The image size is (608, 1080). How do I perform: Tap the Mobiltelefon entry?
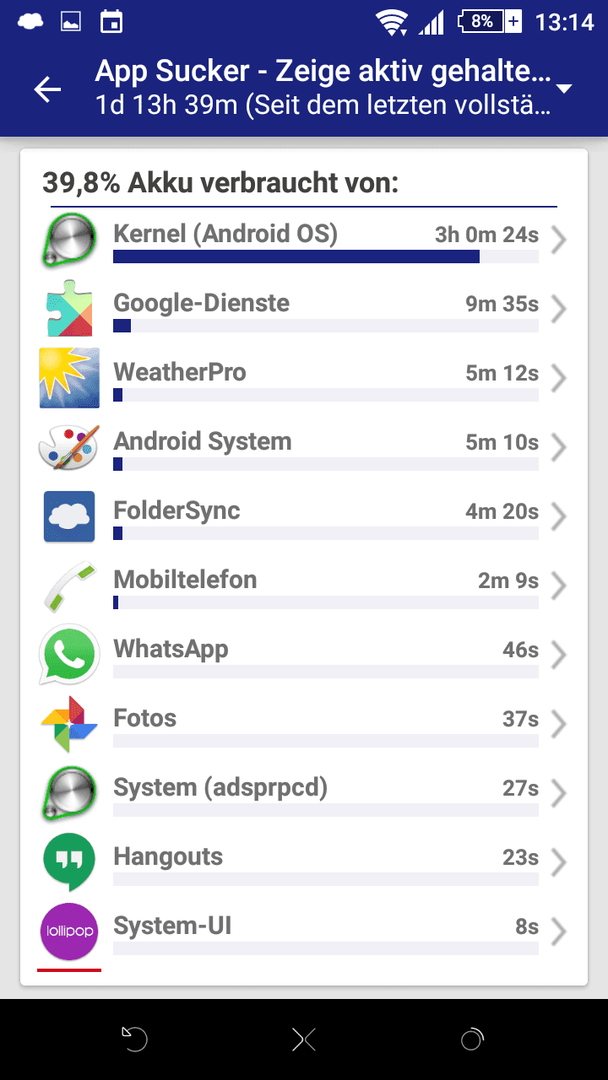(x=304, y=585)
